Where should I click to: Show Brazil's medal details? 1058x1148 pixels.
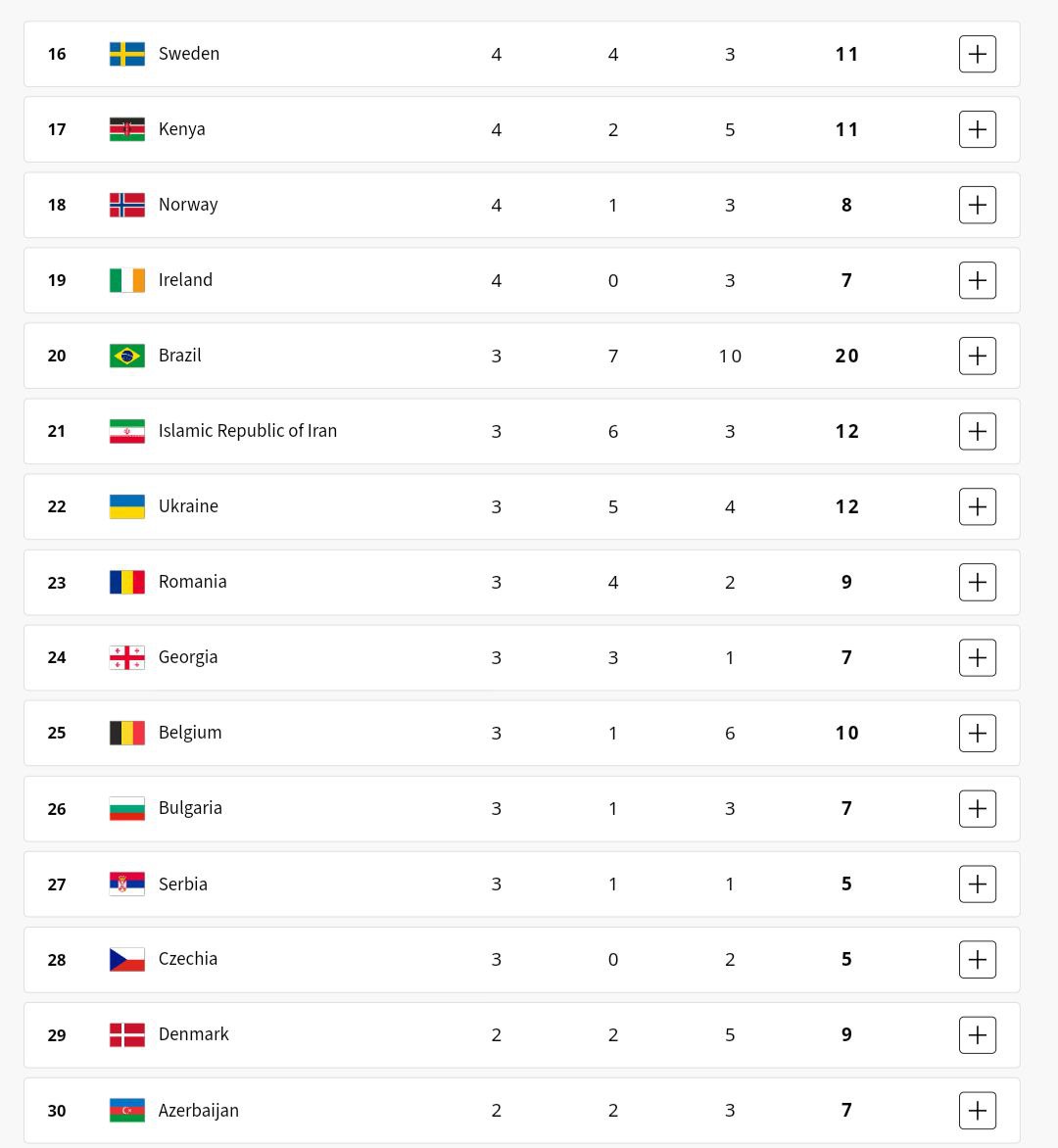977,356
